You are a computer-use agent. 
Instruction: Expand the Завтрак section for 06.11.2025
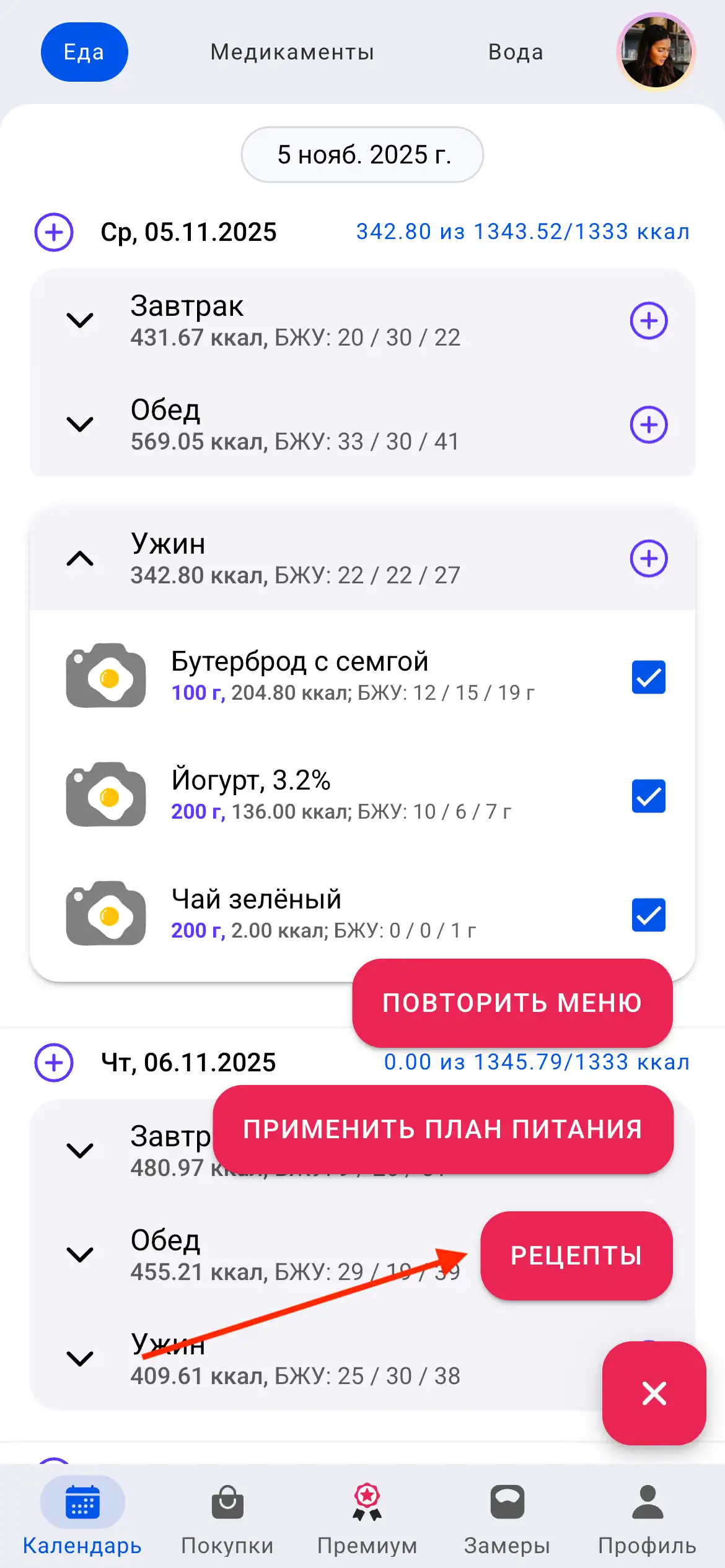pyautogui.click(x=79, y=1149)
